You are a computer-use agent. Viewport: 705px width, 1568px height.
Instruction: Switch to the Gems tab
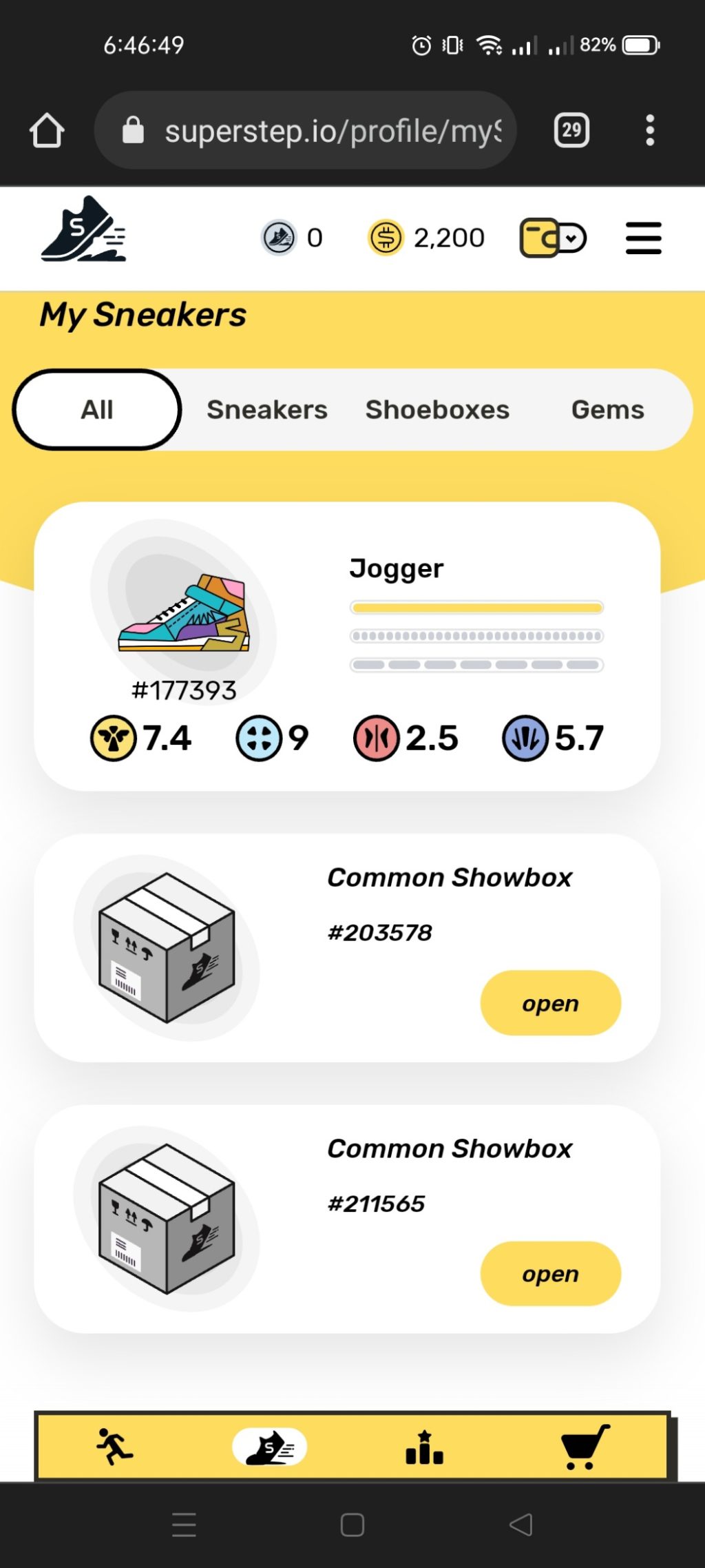607,410
